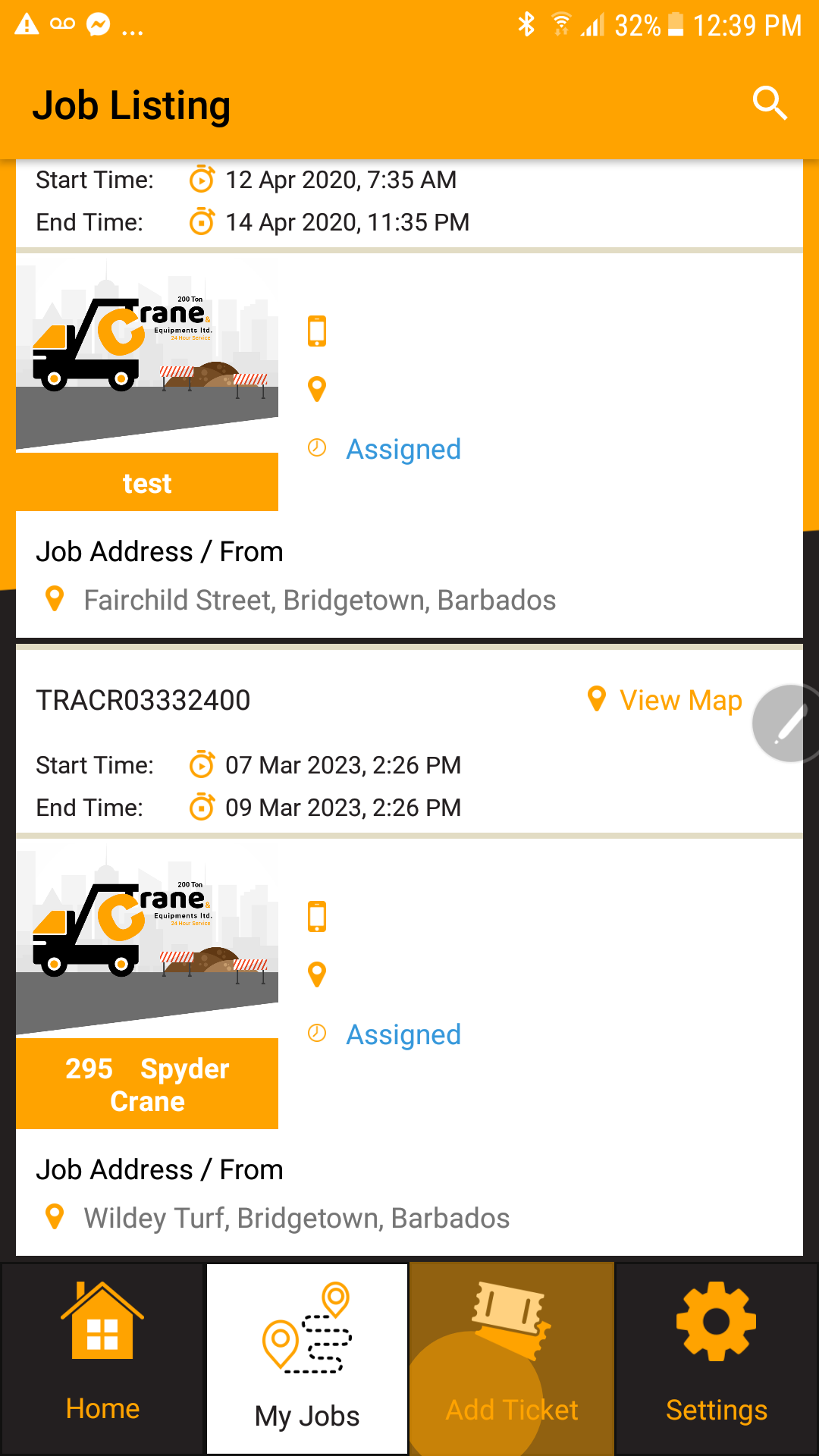Go to the Home tab
Screen dimensions: 819x1456
(102, 1359)
